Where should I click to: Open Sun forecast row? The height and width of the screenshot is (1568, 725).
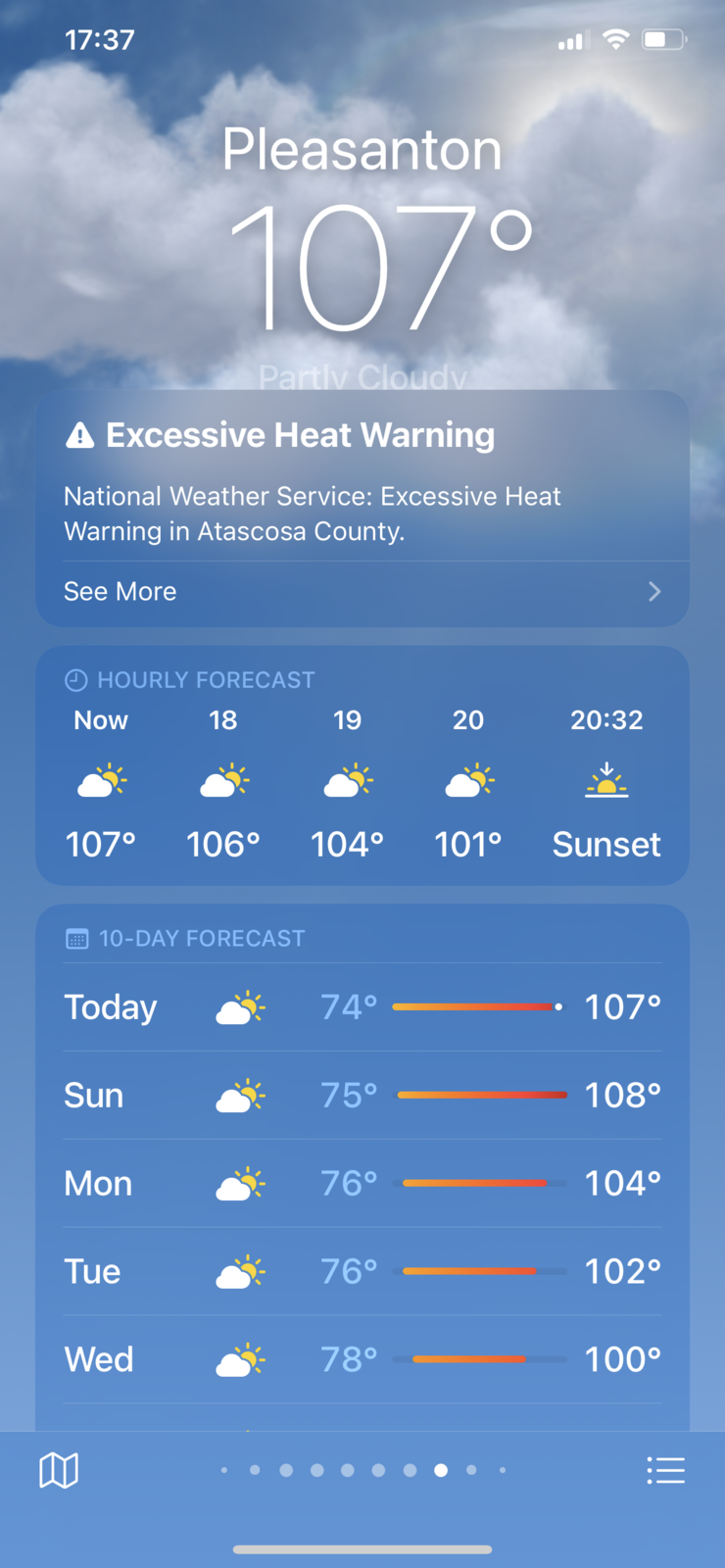click(x=362, y=1096)
